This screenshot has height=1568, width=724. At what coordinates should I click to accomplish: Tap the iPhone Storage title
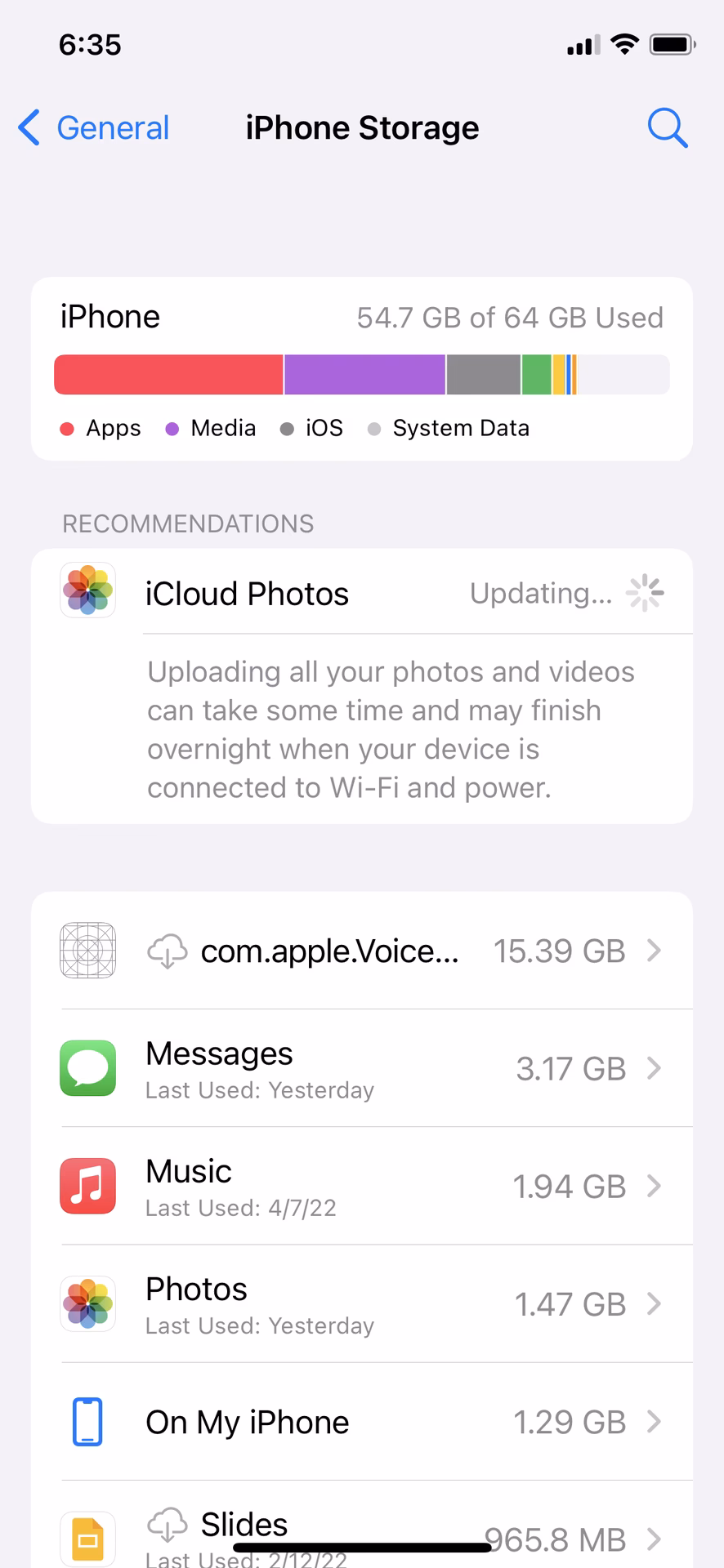point(362,127)
